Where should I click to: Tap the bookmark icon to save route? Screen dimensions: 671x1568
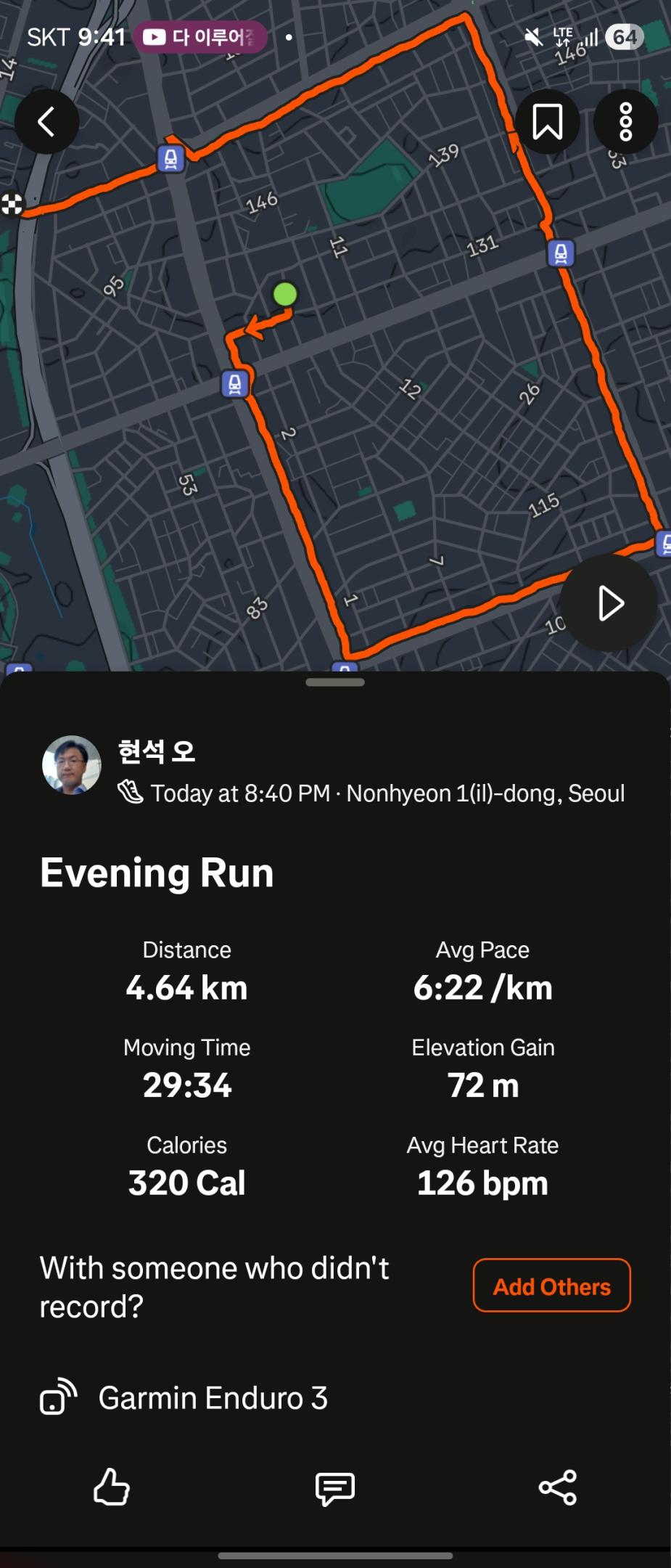[x=548, y=121]
